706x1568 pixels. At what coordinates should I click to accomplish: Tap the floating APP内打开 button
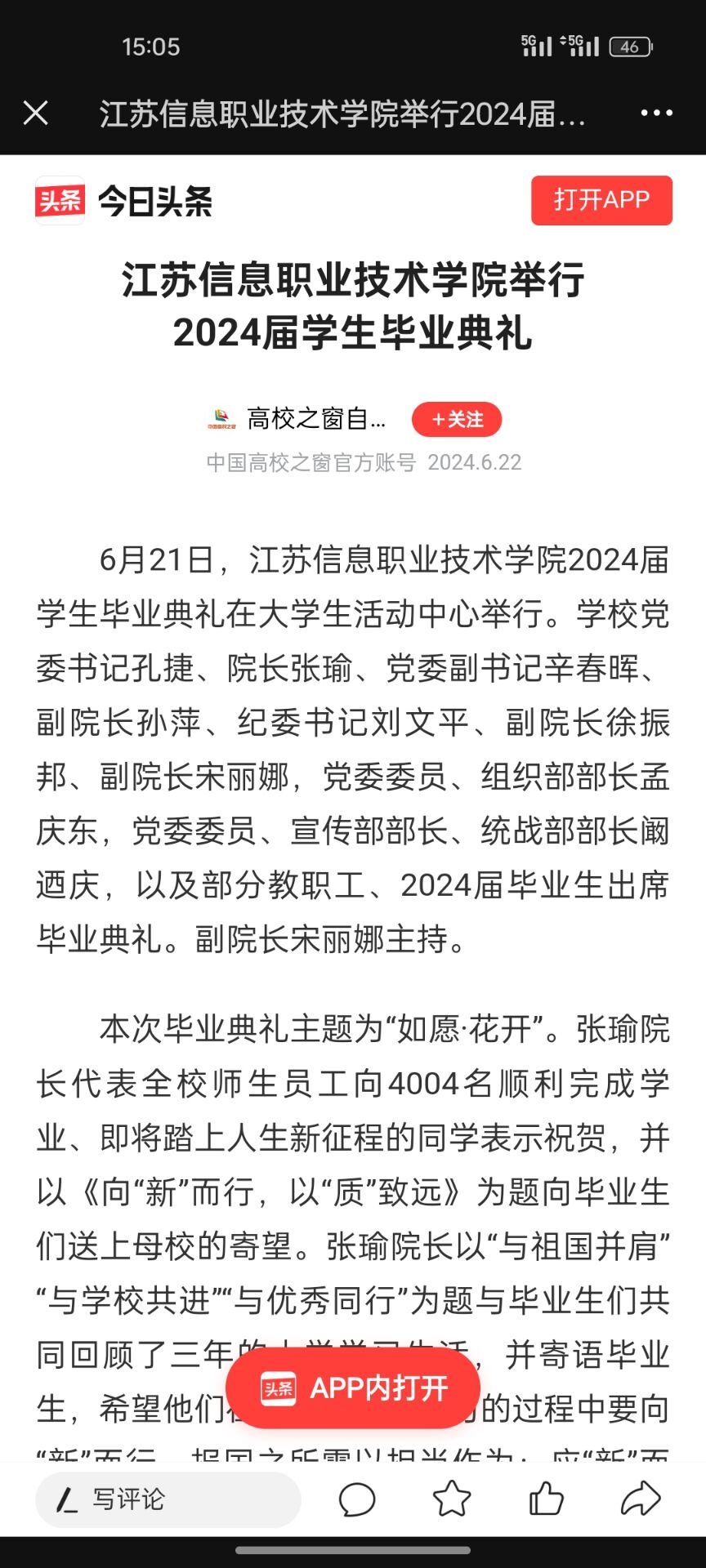[353, 1388]
